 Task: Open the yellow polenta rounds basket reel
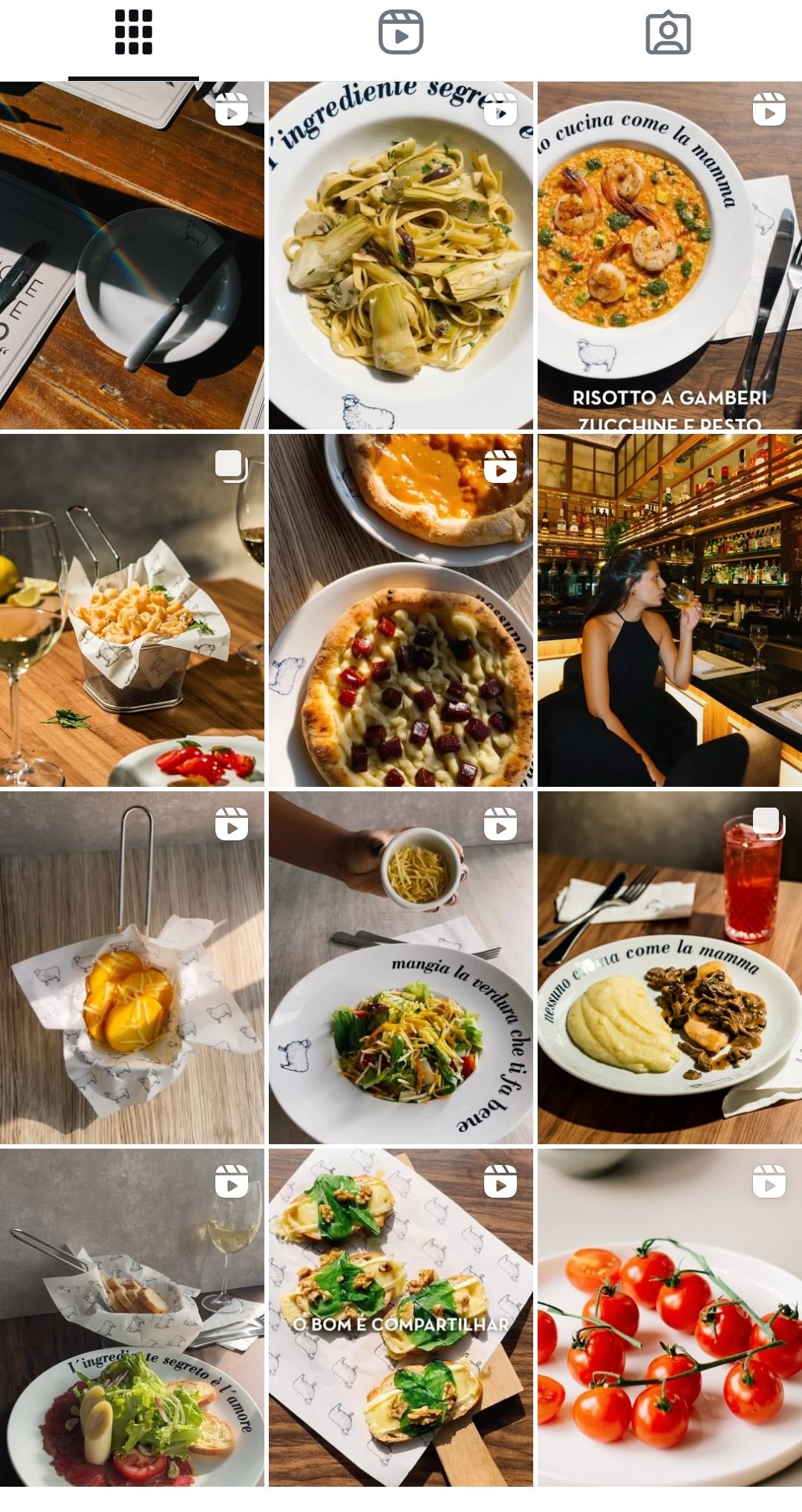pos(132,967)
